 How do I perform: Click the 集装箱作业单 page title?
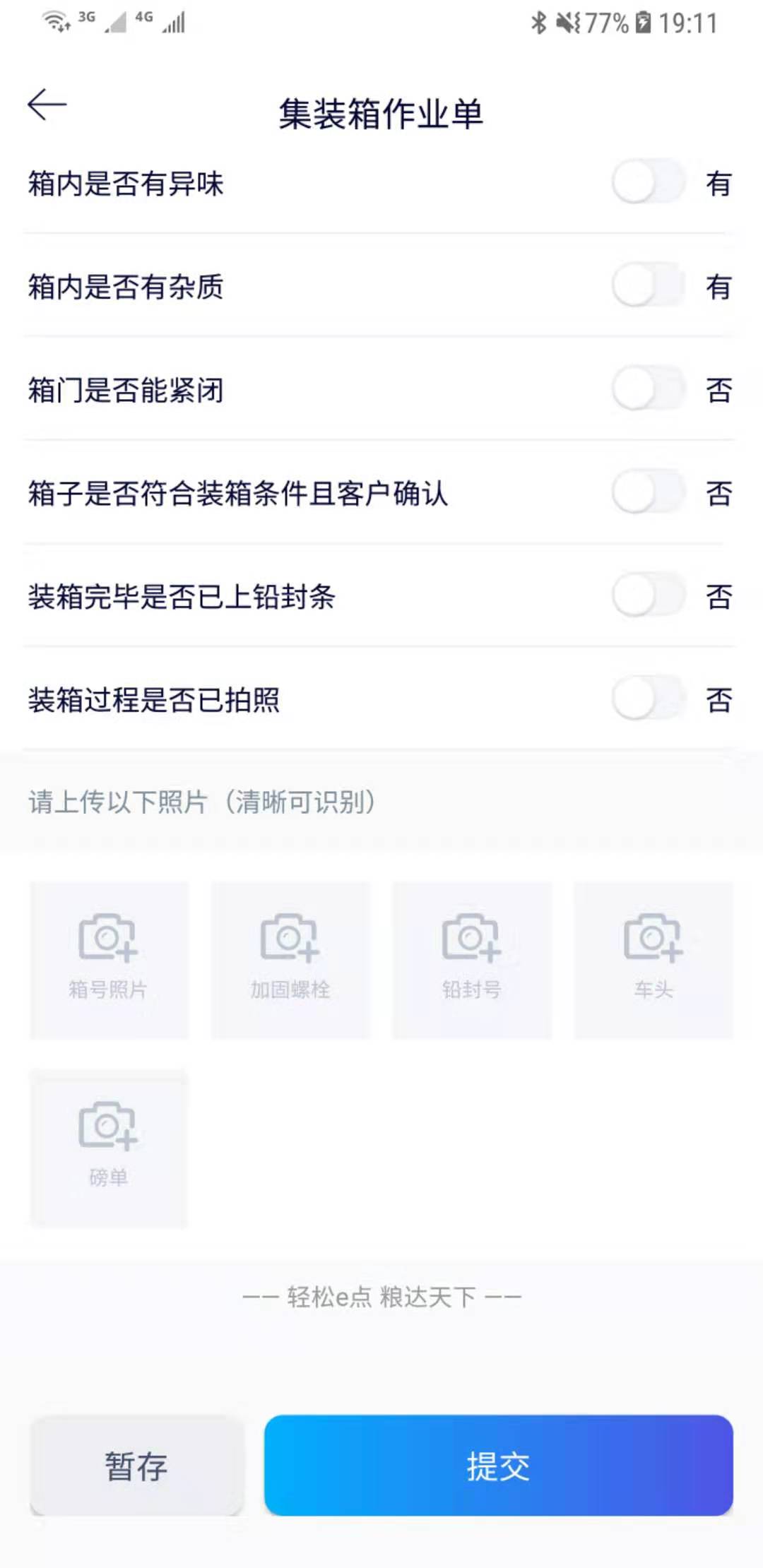click(x=381, y=113)
